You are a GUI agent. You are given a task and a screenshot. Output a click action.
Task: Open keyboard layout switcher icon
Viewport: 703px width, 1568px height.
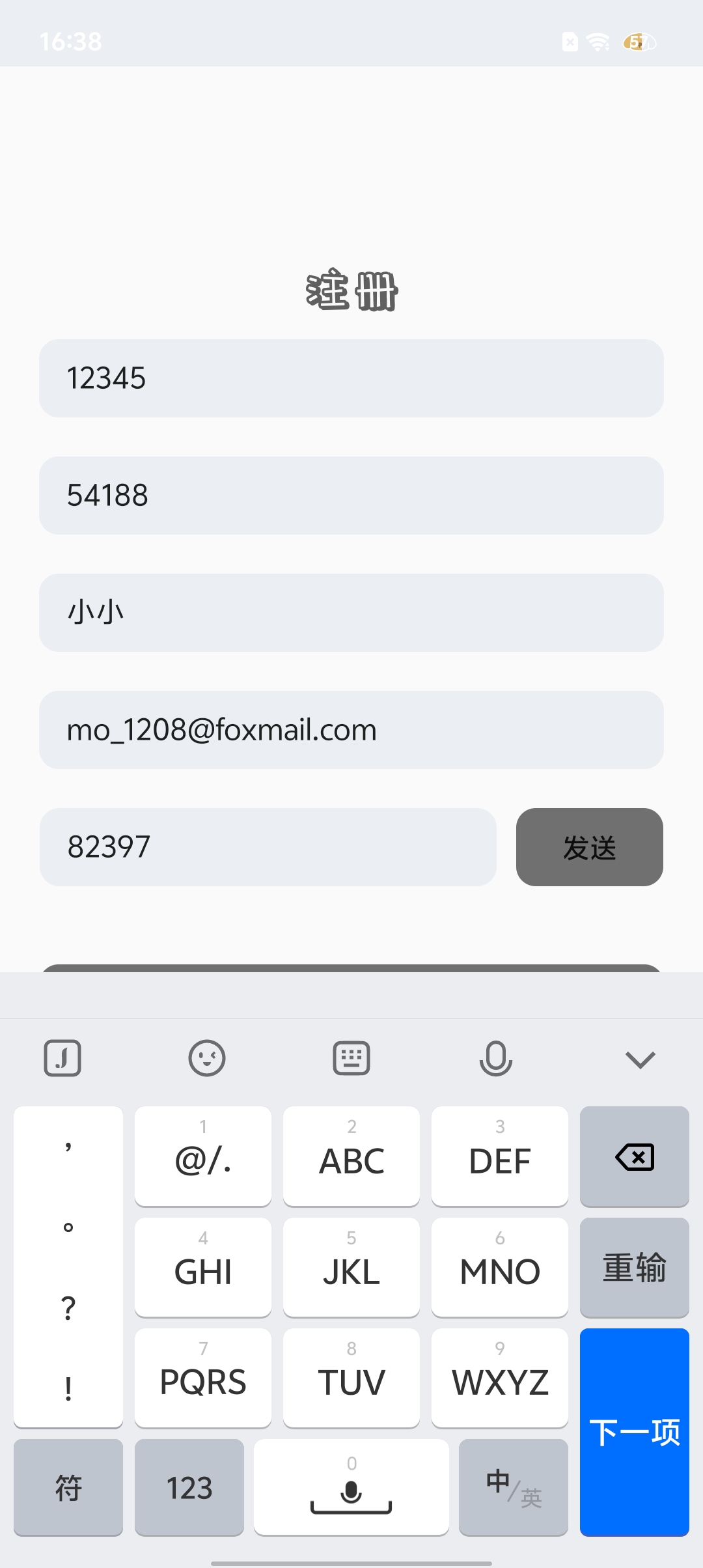pyautogui.click(x=351, y=1058)
